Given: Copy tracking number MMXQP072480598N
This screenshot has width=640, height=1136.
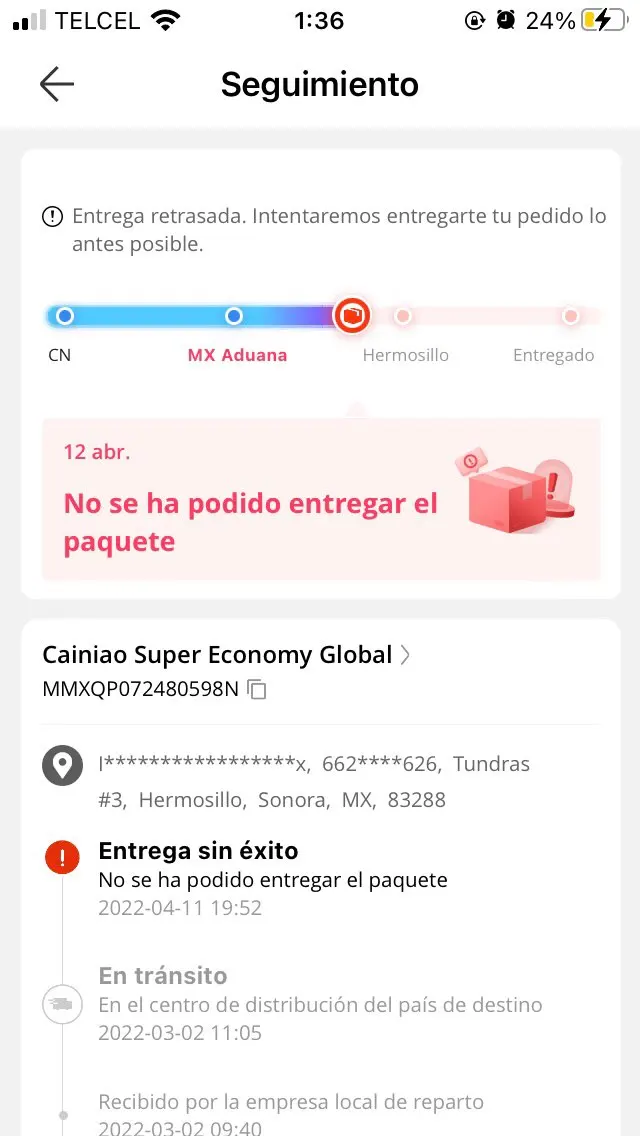Looking at the screenshot, I should coord(257,689).
